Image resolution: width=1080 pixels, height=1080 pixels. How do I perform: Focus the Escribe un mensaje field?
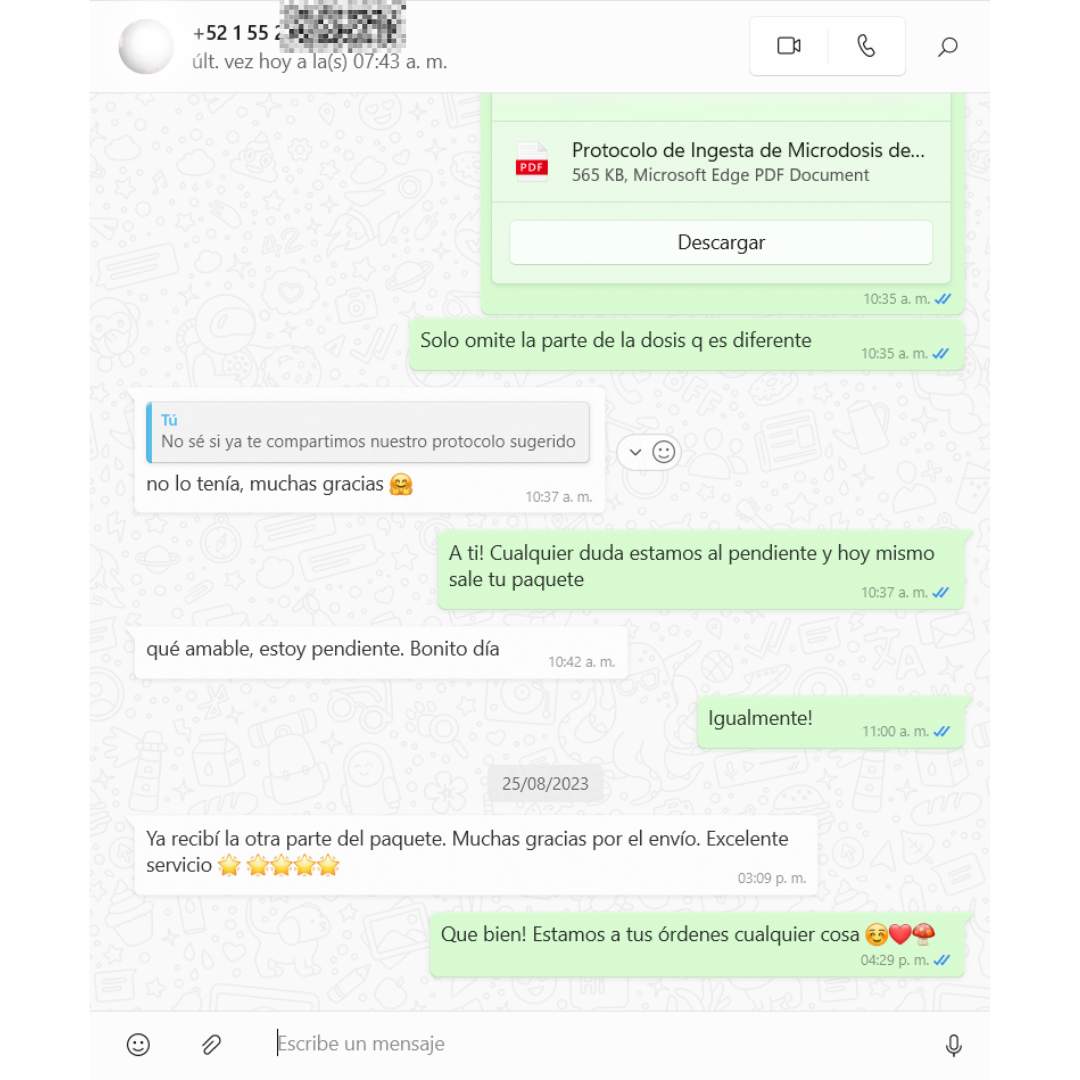click(600, 1044)
